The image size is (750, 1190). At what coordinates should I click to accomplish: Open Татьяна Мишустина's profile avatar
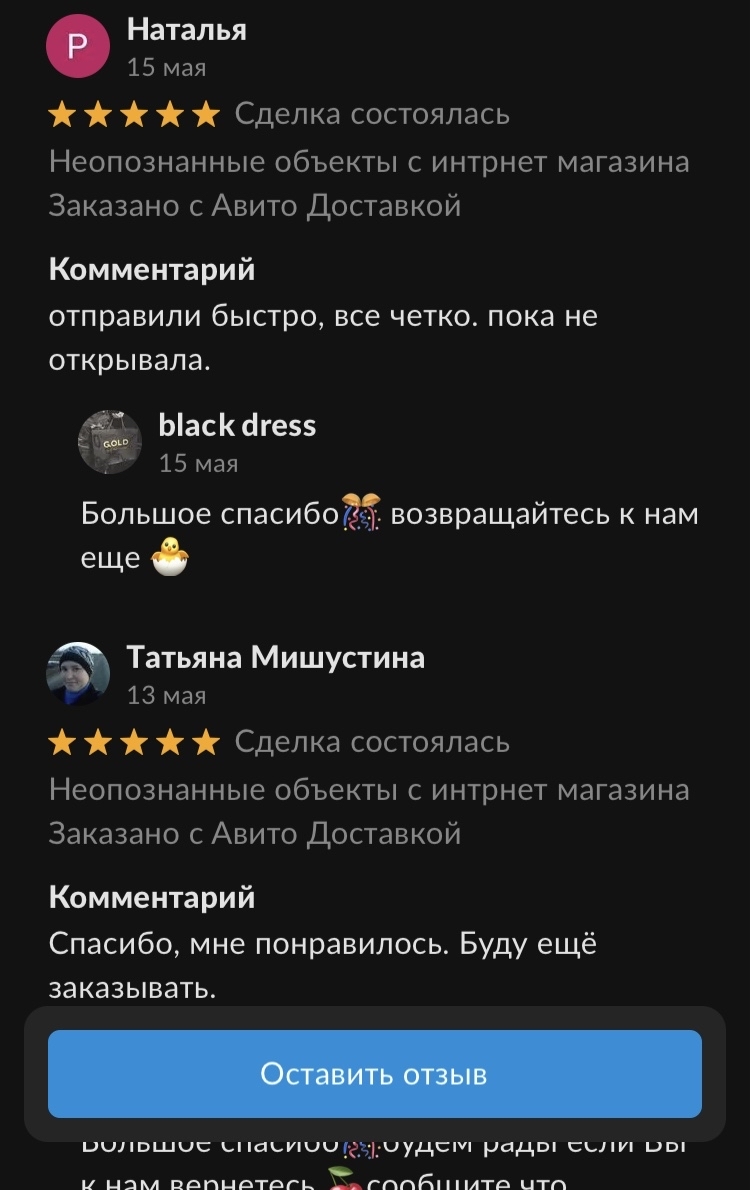pyautogui.click(x=78, y=674)
